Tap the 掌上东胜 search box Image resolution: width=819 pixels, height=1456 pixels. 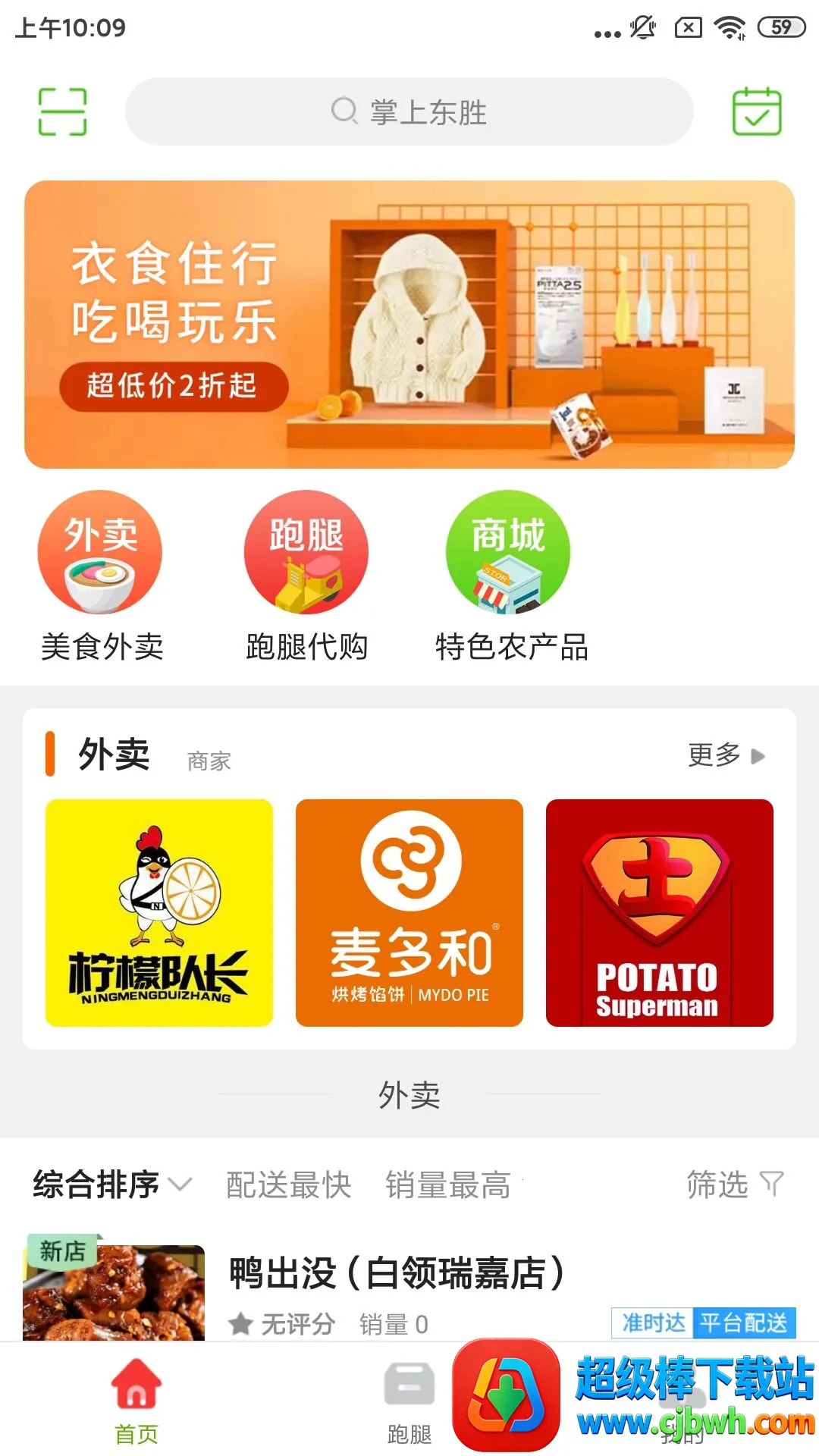coord(409,111)
